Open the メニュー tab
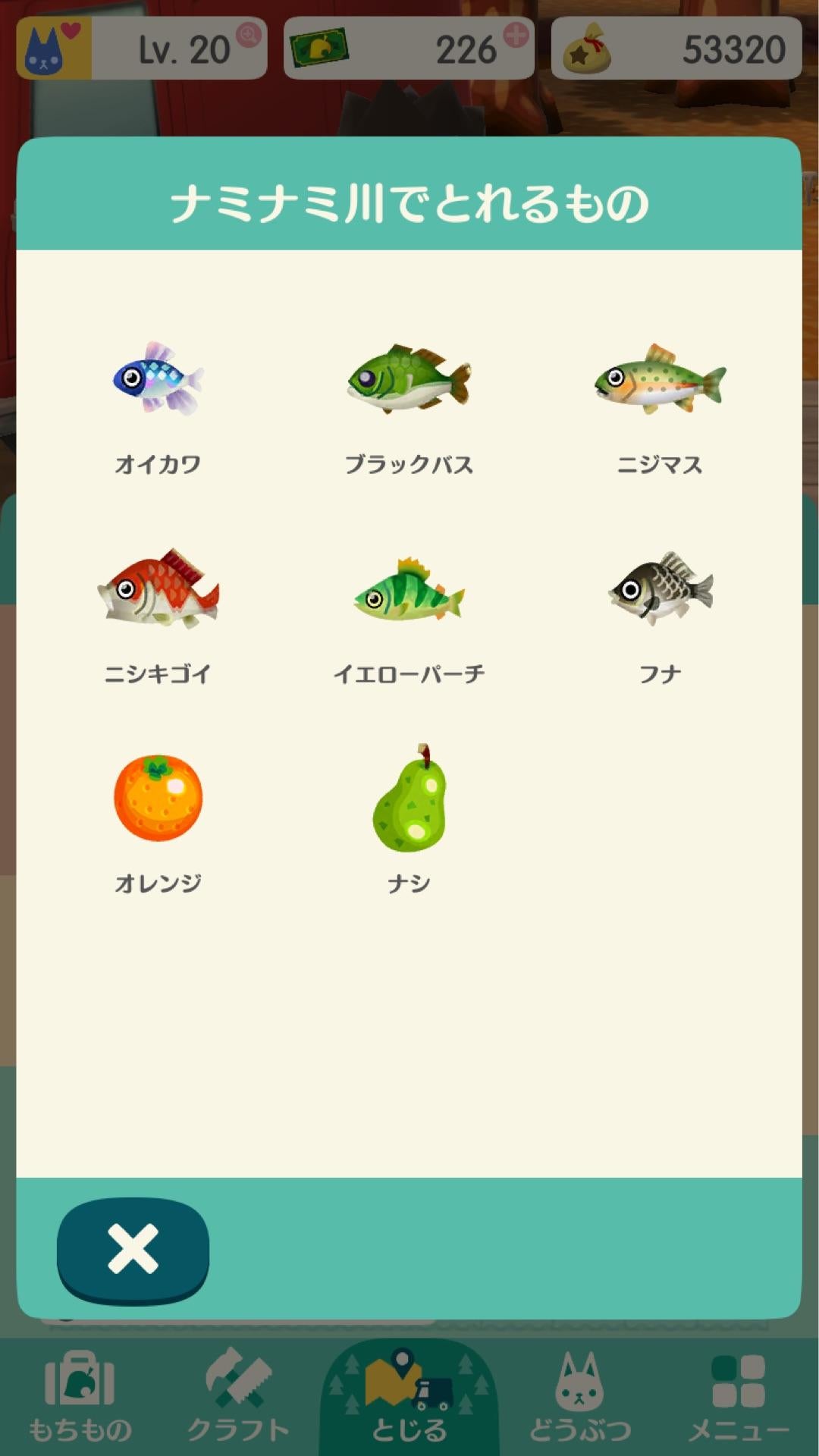 (739, 1395)
